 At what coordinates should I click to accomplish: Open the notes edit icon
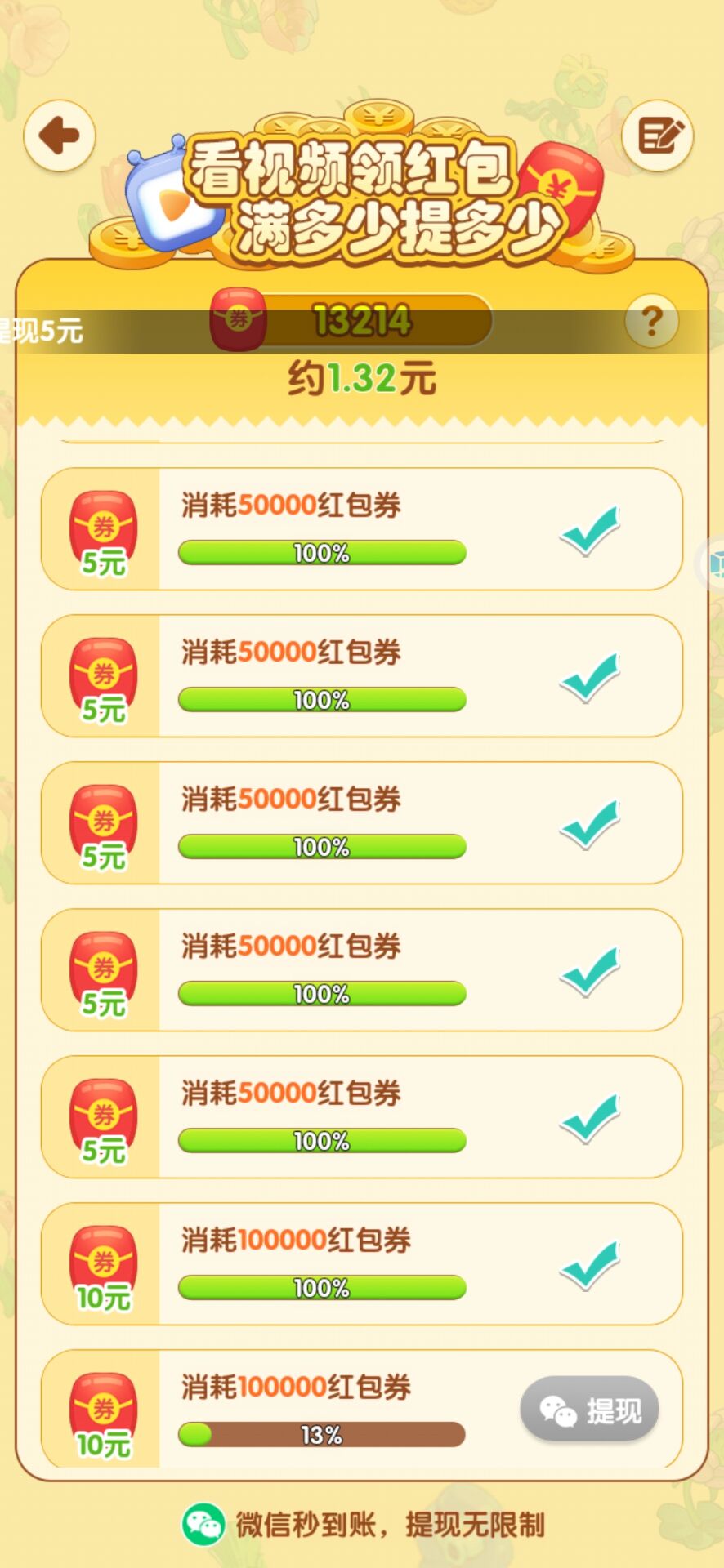point(658,136)
